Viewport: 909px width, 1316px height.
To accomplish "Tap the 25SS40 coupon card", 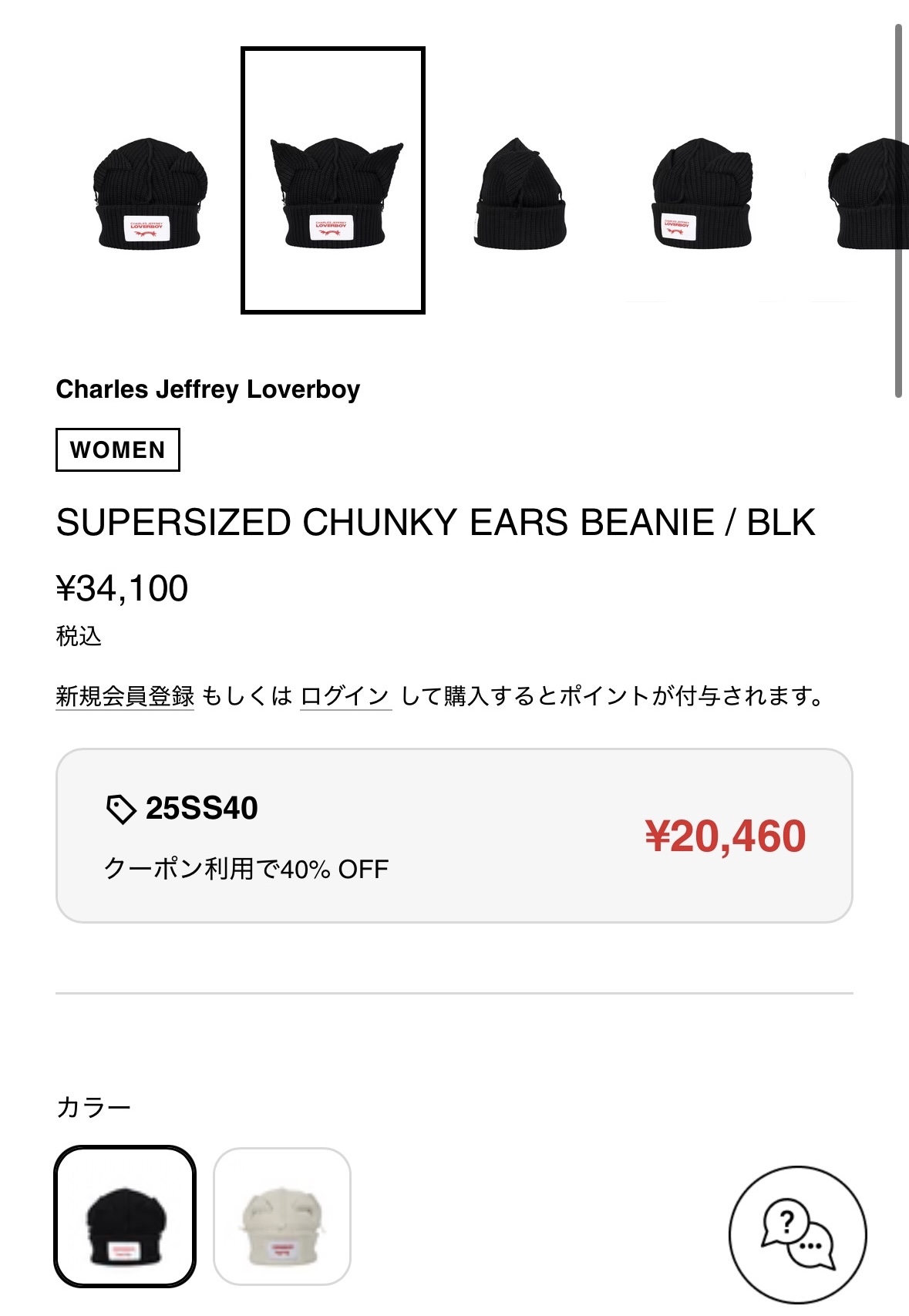I will pos(454,836).
